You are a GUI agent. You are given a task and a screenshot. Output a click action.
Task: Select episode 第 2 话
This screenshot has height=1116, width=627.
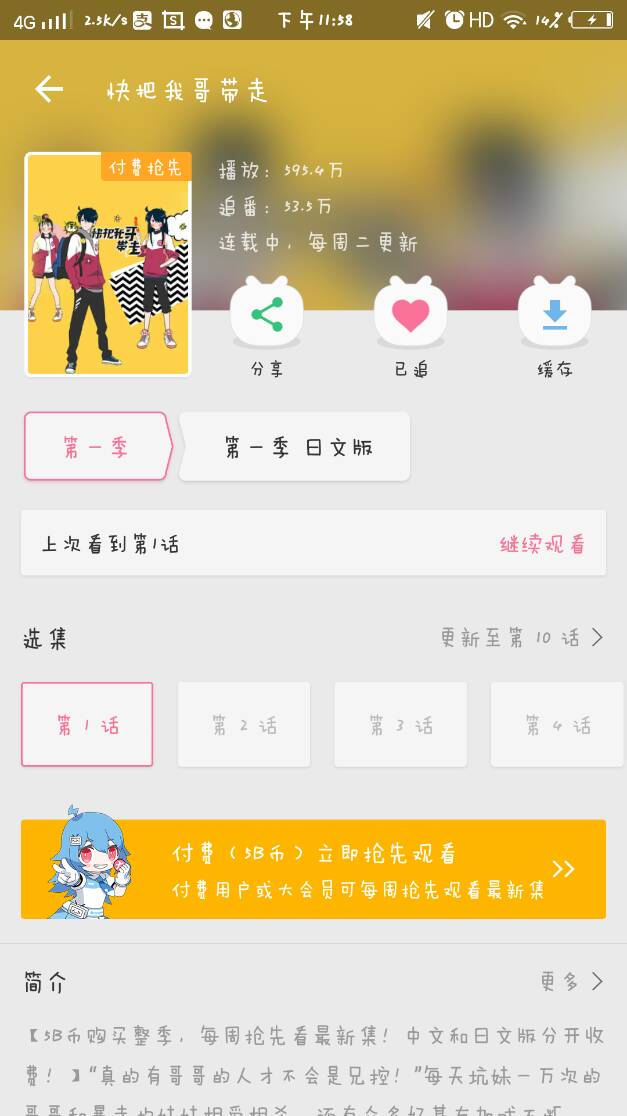244,725
